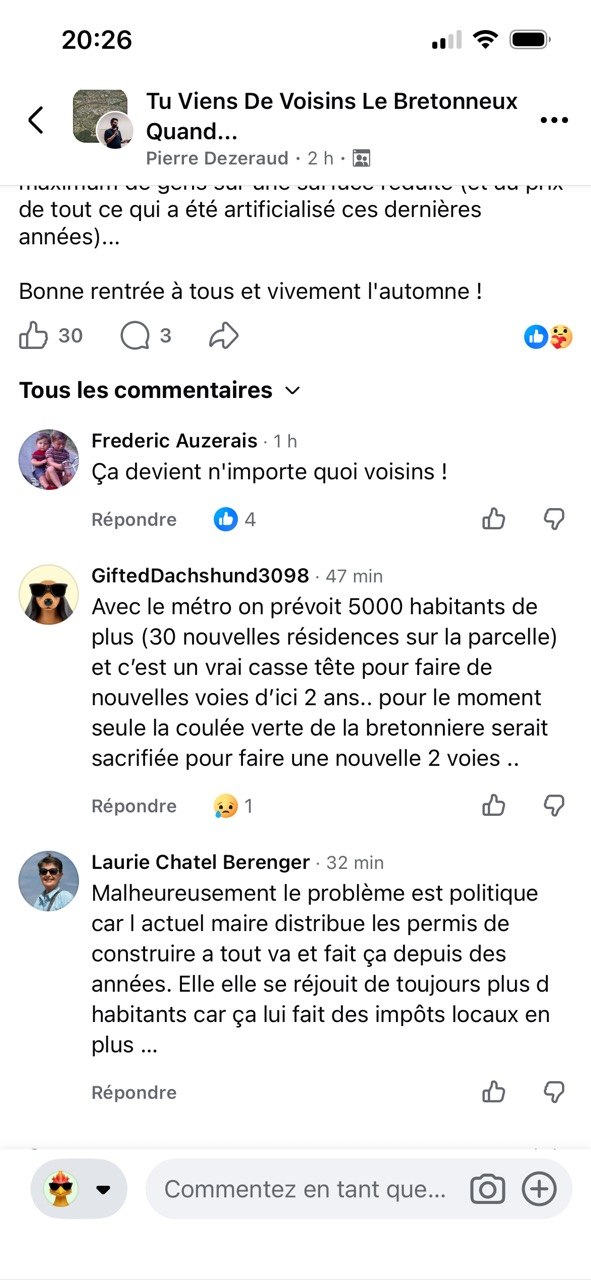The image size is (591, 1280).
Task: Downvote Laurie Chatel Berenger's comment
Action: (x=554, y=1092)
